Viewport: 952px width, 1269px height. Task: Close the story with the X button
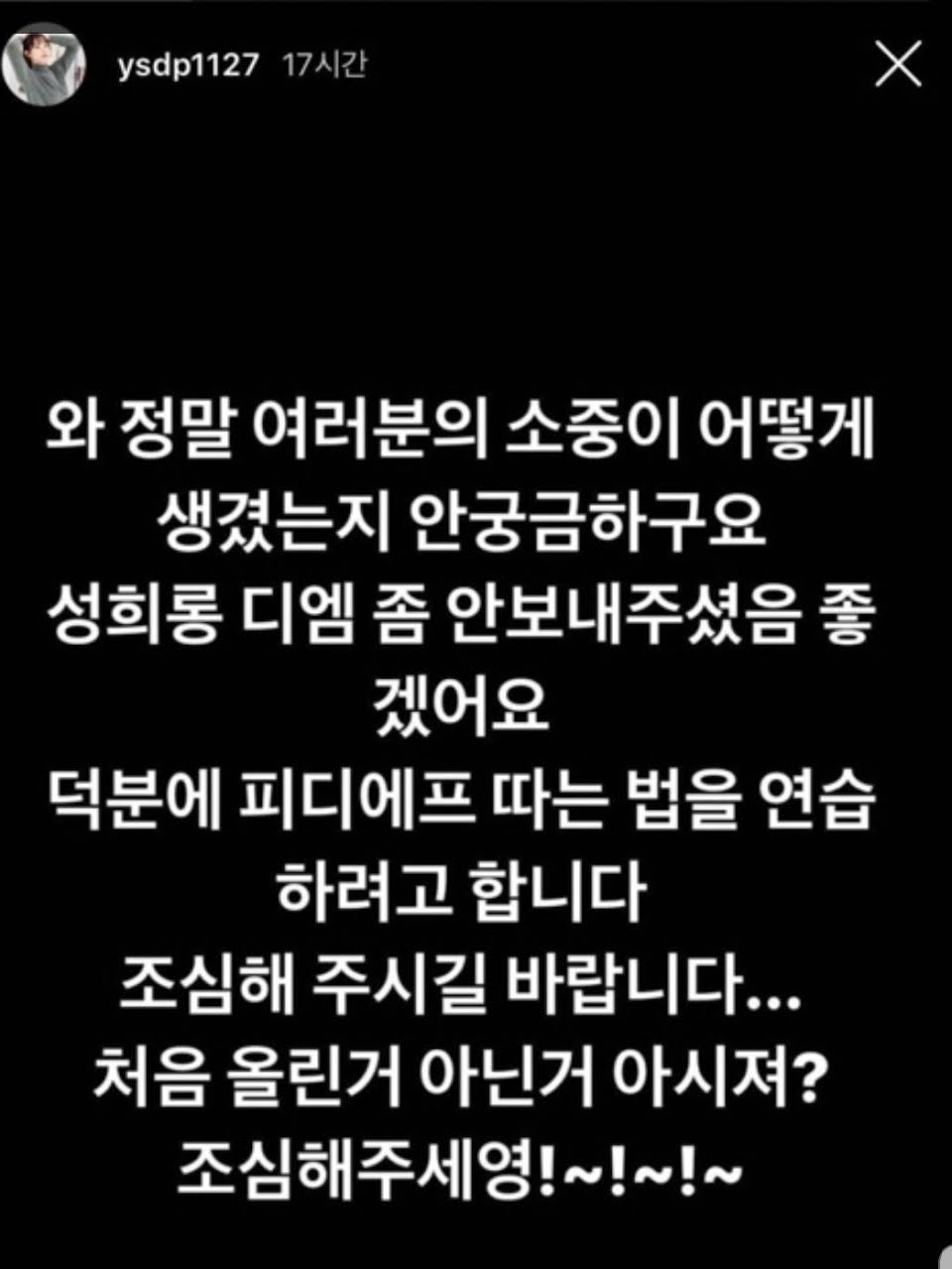coord(898,65)
